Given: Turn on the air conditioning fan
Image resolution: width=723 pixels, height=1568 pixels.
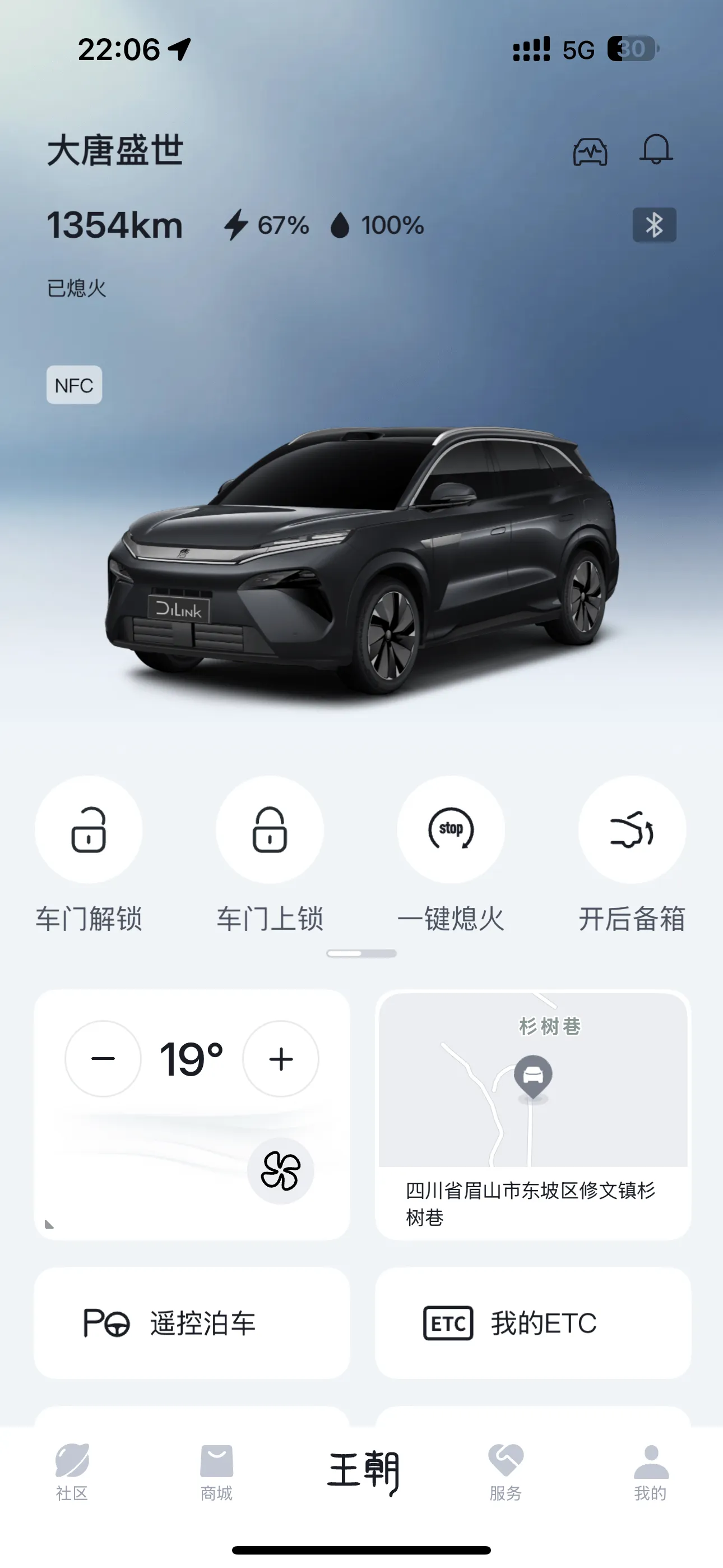Looking at the screenshot, I should point(281,1170).
